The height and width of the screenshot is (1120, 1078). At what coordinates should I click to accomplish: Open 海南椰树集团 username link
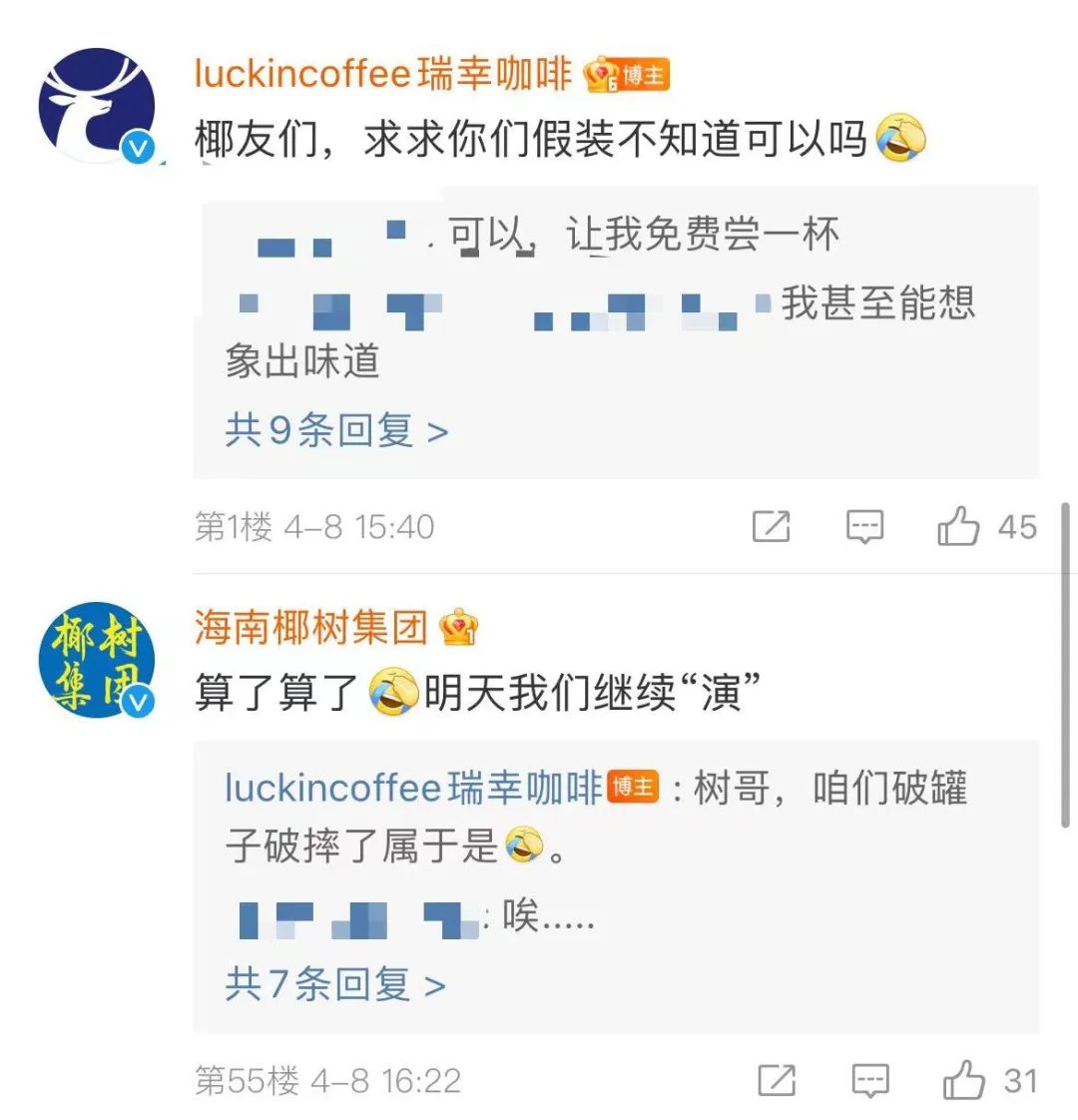coord(310,628)
